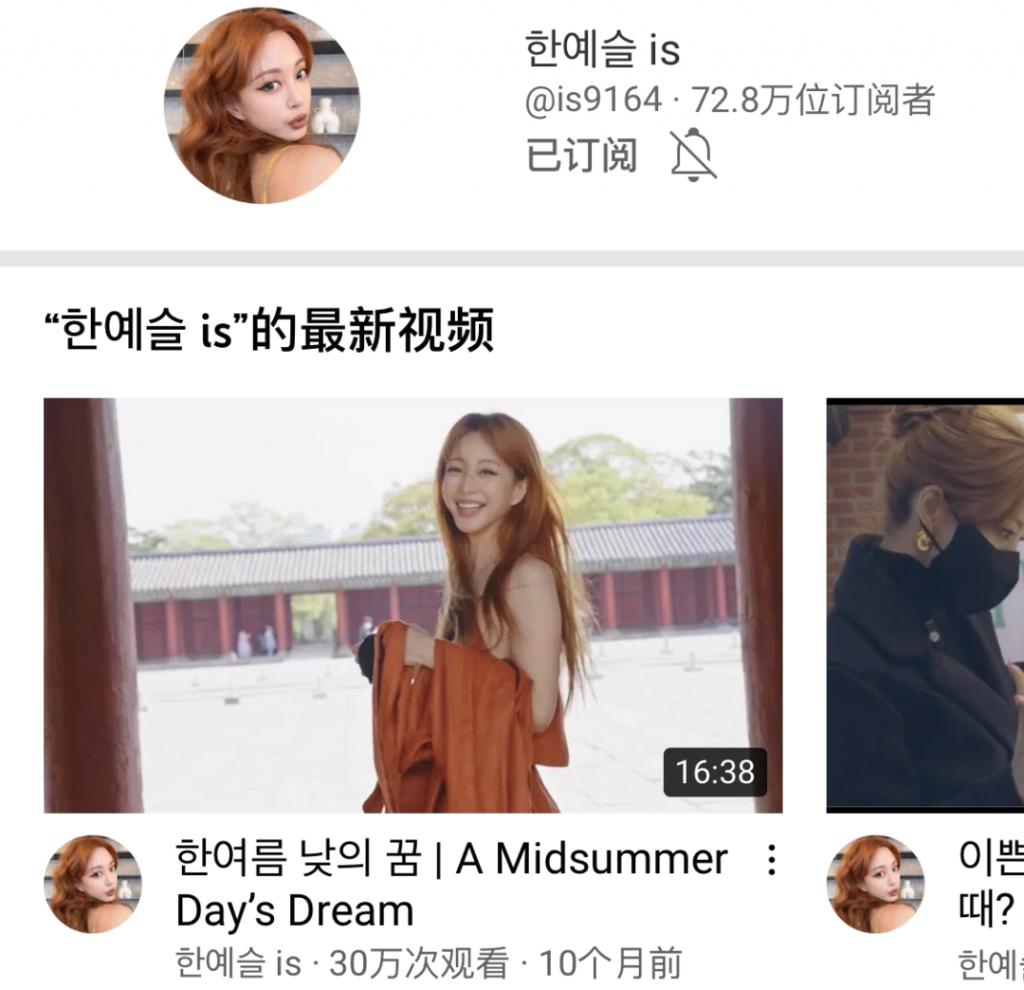Open the 한여름 낮의 꿈 video title
Viewport: 1024px width, 990px height.
tap(450, 884)
